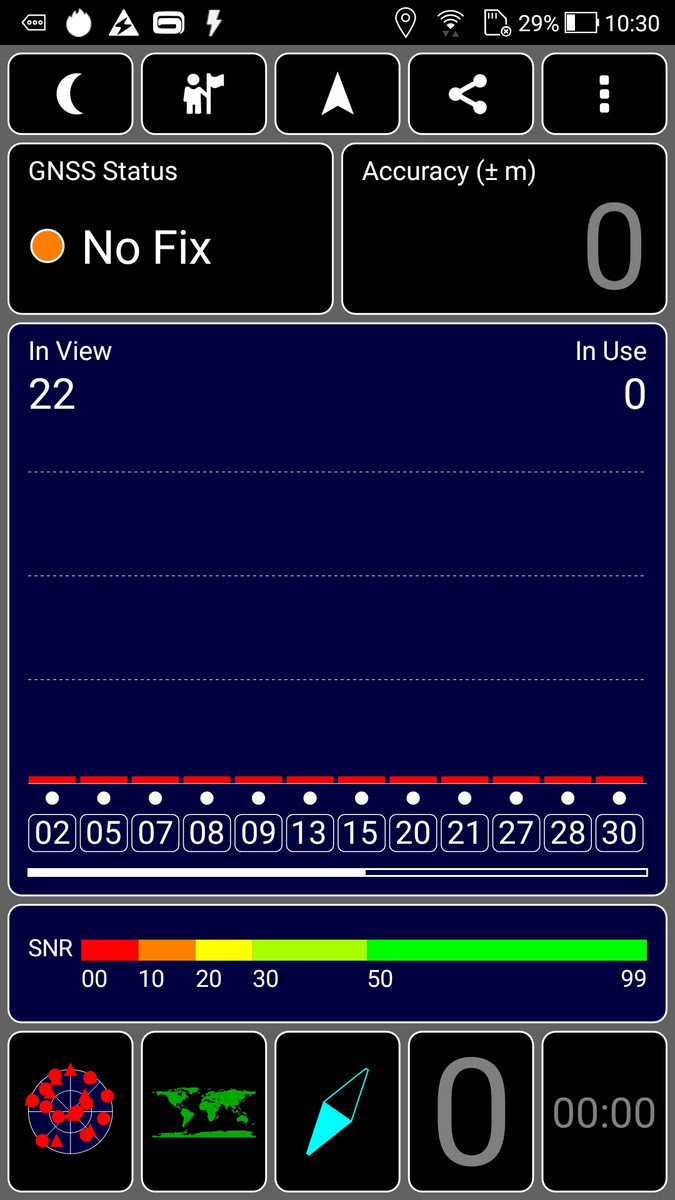Share the GPS status data

pyautogui.click(x=471, y=94)
